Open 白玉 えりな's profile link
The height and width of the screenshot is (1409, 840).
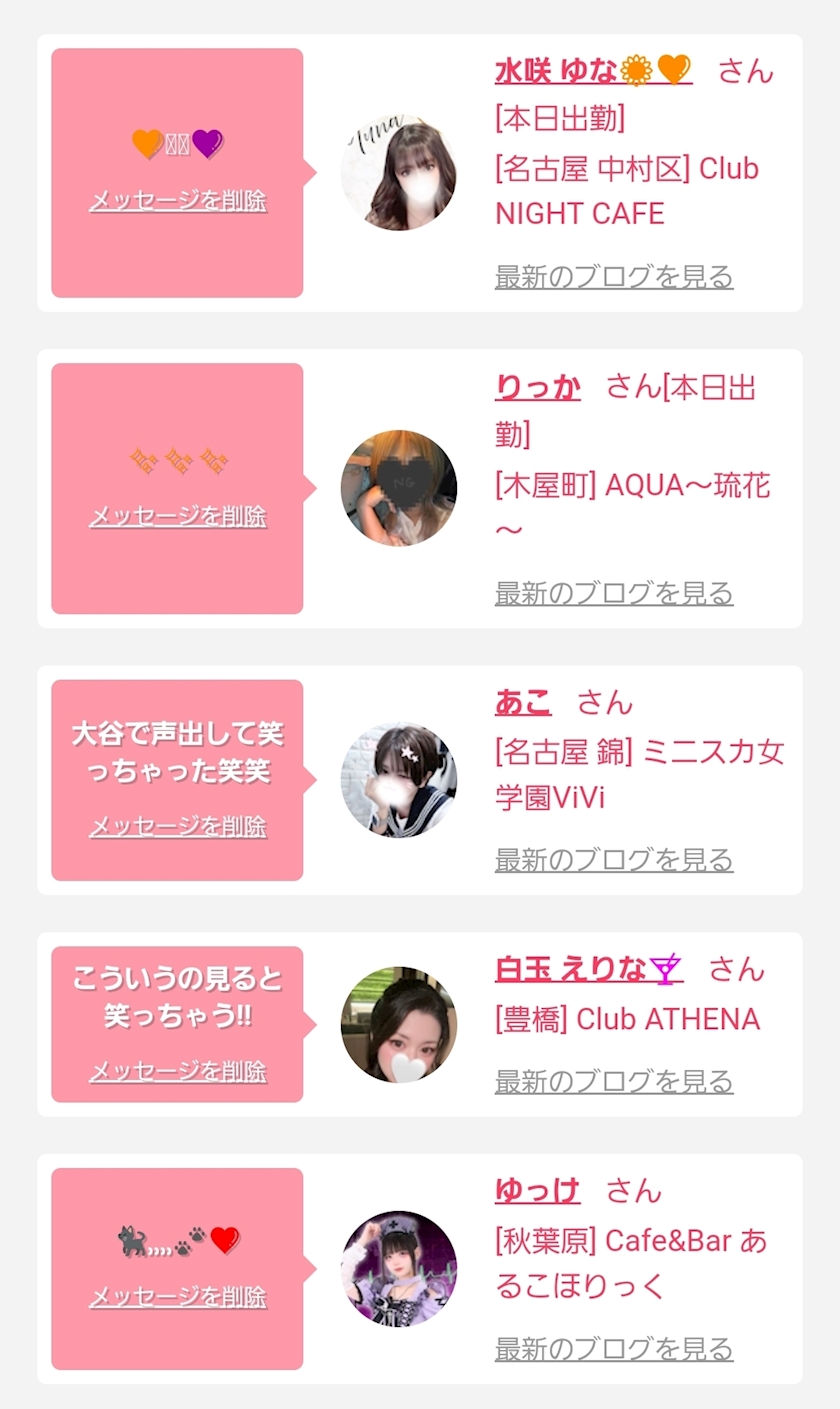pos(587,969)
